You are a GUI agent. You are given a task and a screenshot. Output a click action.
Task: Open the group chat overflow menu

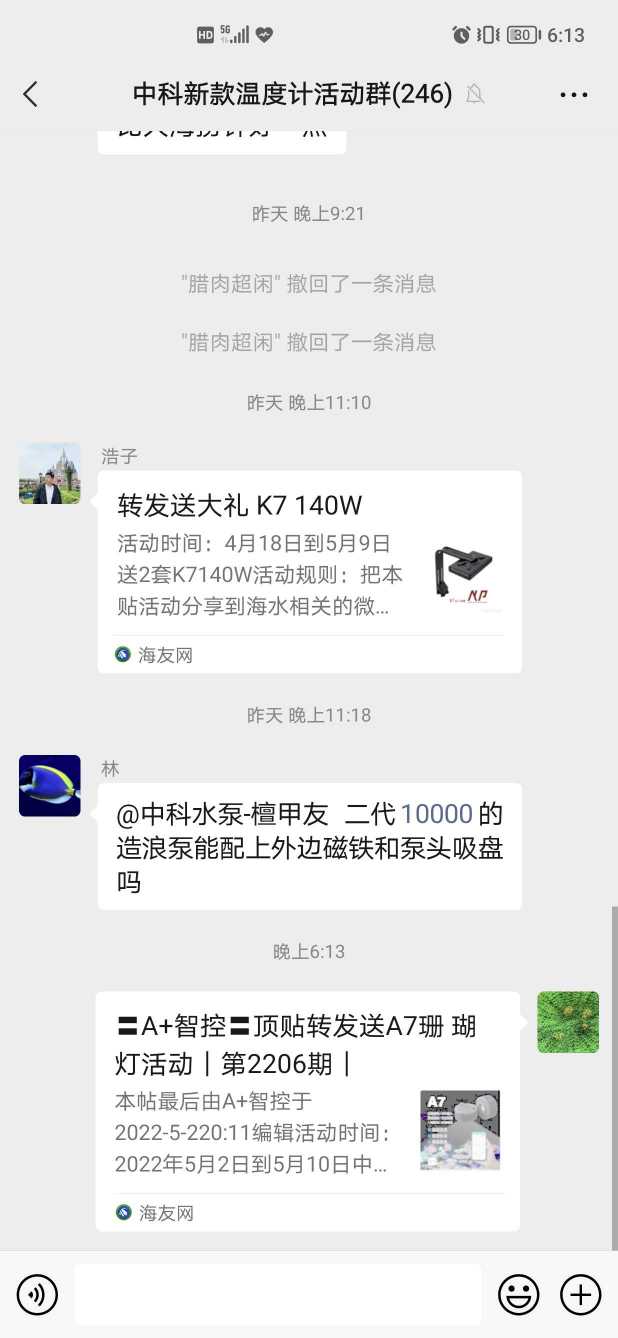click(x=573, y=95)
